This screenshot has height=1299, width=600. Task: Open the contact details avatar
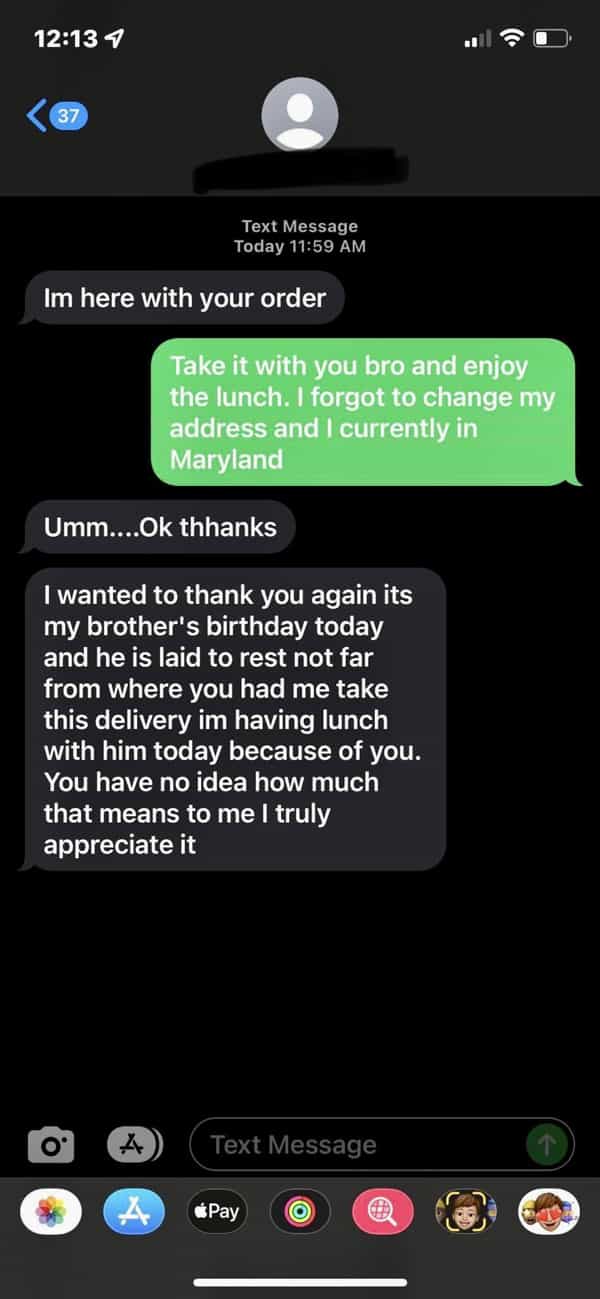pyautogui.click(x=300, y=114)
